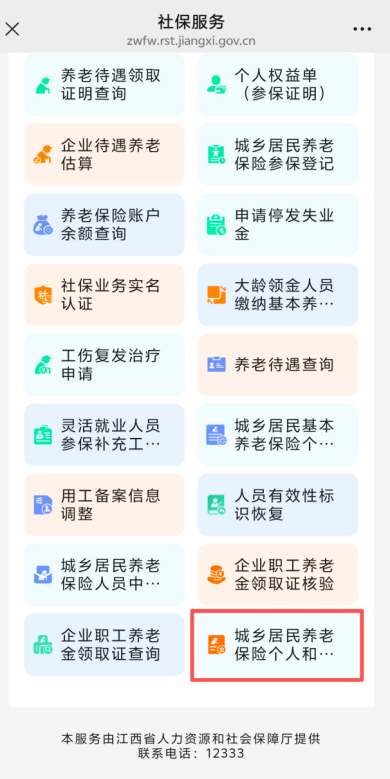This screenshot has height=779, width=390.
Task: Open 社保业务实名认证
Action: [x=104, y=295]
